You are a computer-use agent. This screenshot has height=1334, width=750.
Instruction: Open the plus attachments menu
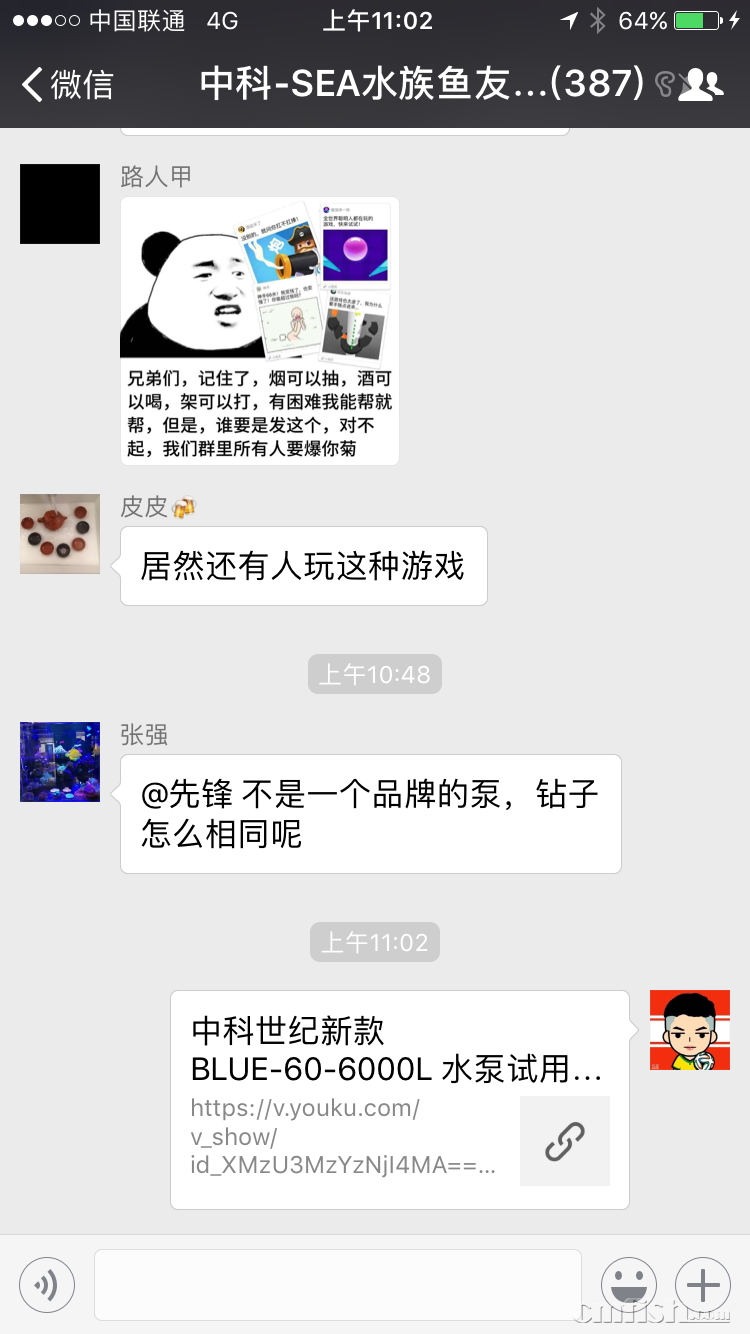tap(703, 1284)
